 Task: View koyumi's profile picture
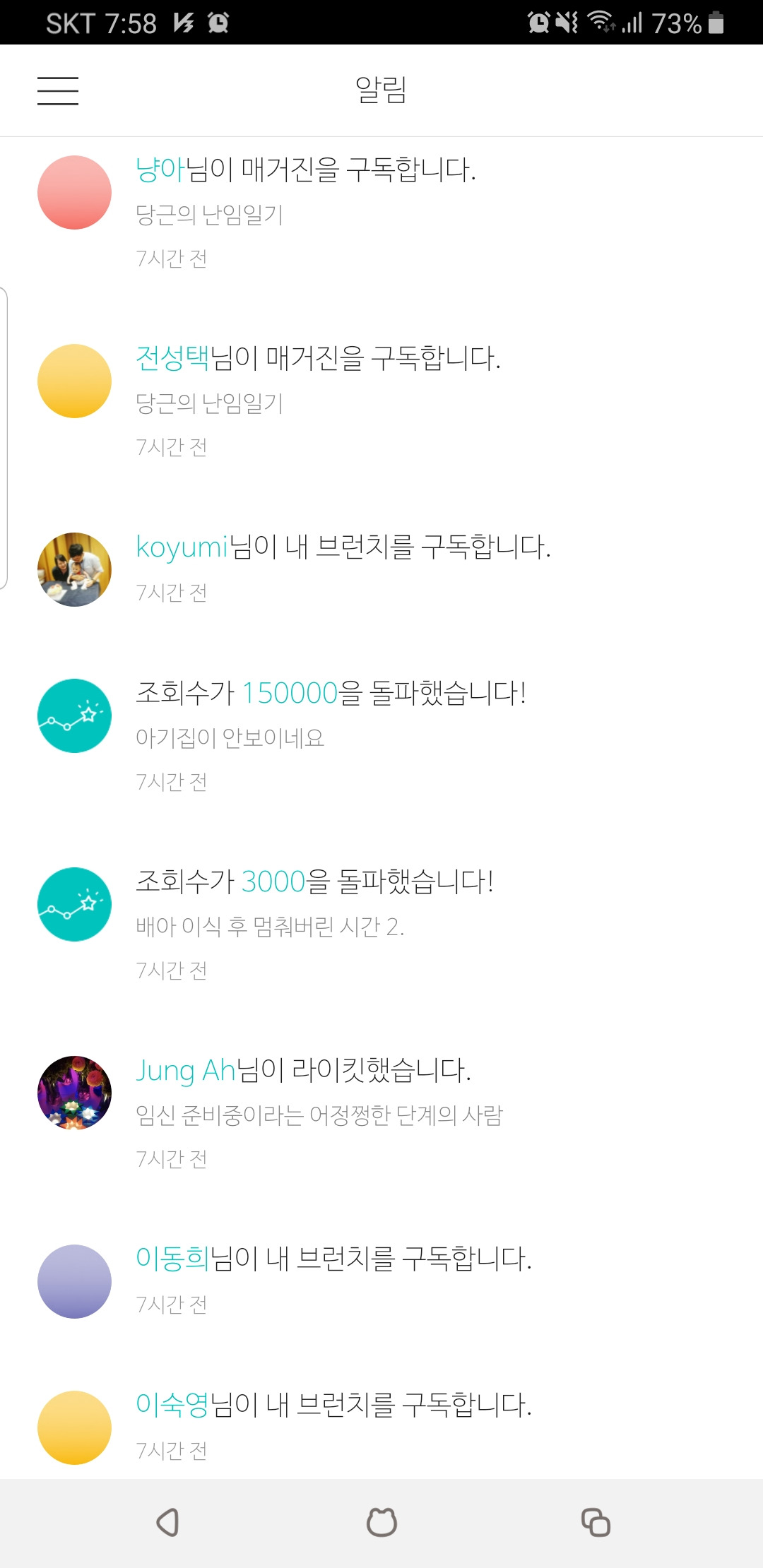(74, 569)
